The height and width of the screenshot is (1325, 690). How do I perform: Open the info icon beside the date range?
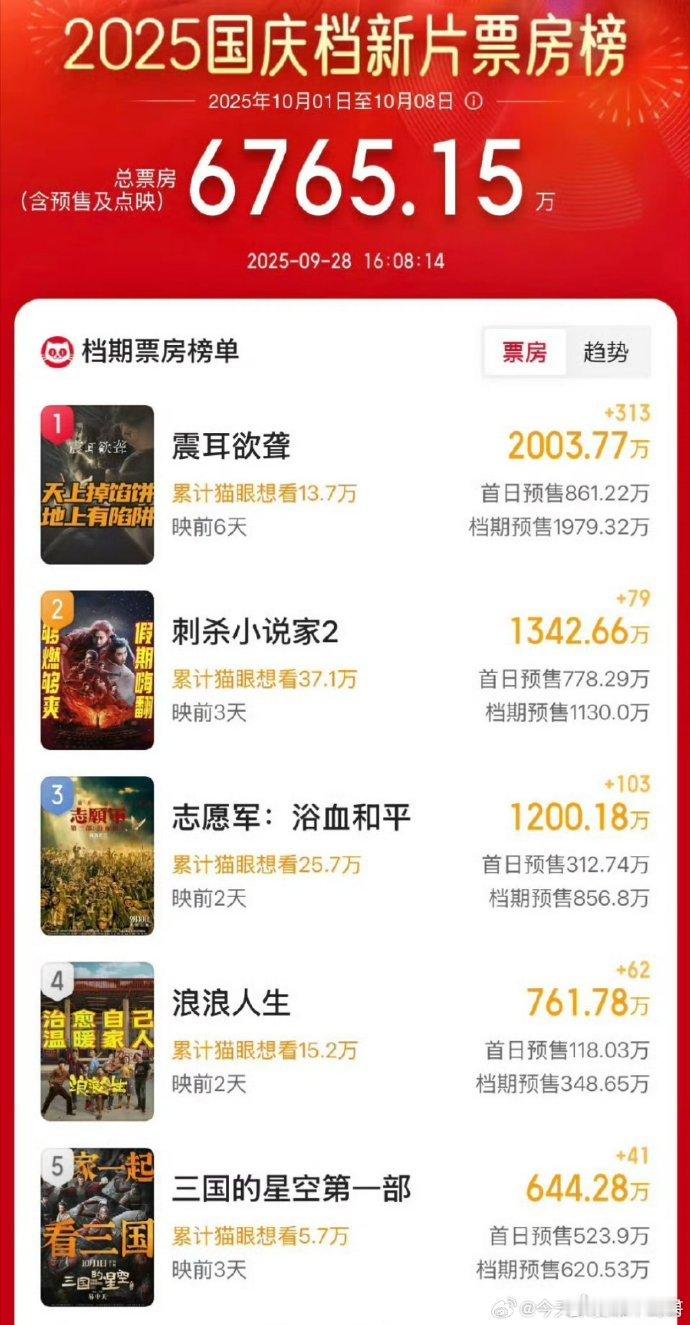point(474,101)
